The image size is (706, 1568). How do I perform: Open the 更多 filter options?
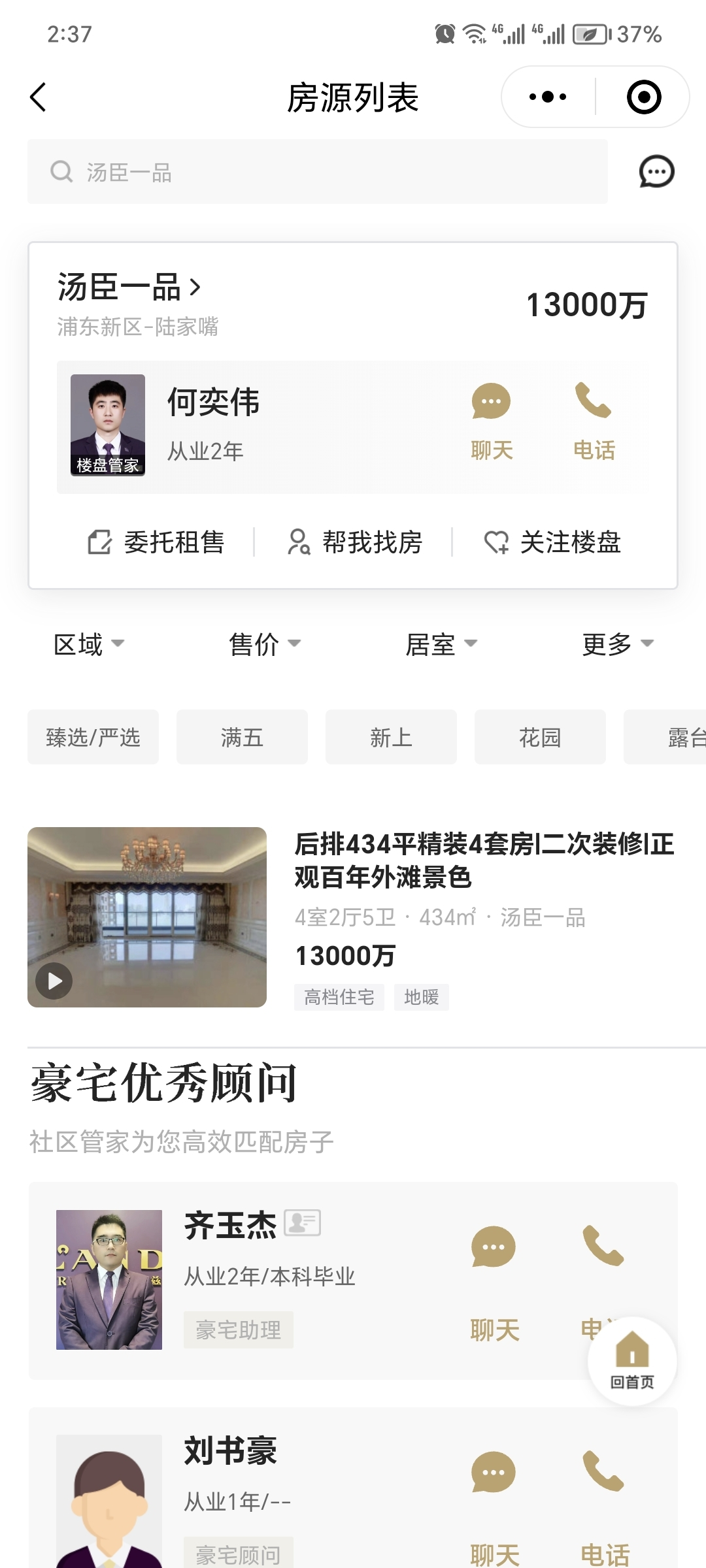(x=616, y=644)
